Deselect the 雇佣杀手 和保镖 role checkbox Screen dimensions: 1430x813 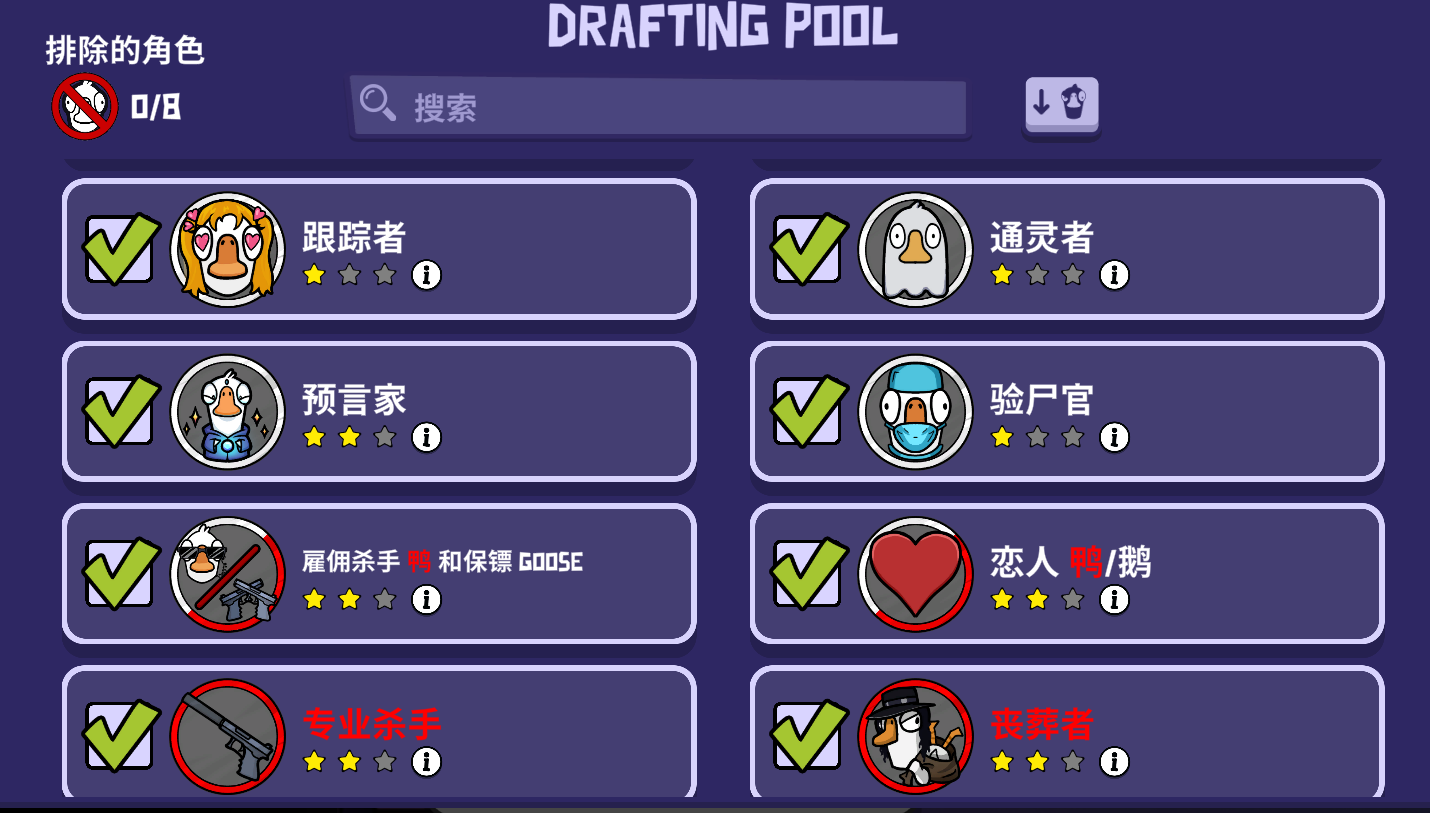[x=119, y=573]
